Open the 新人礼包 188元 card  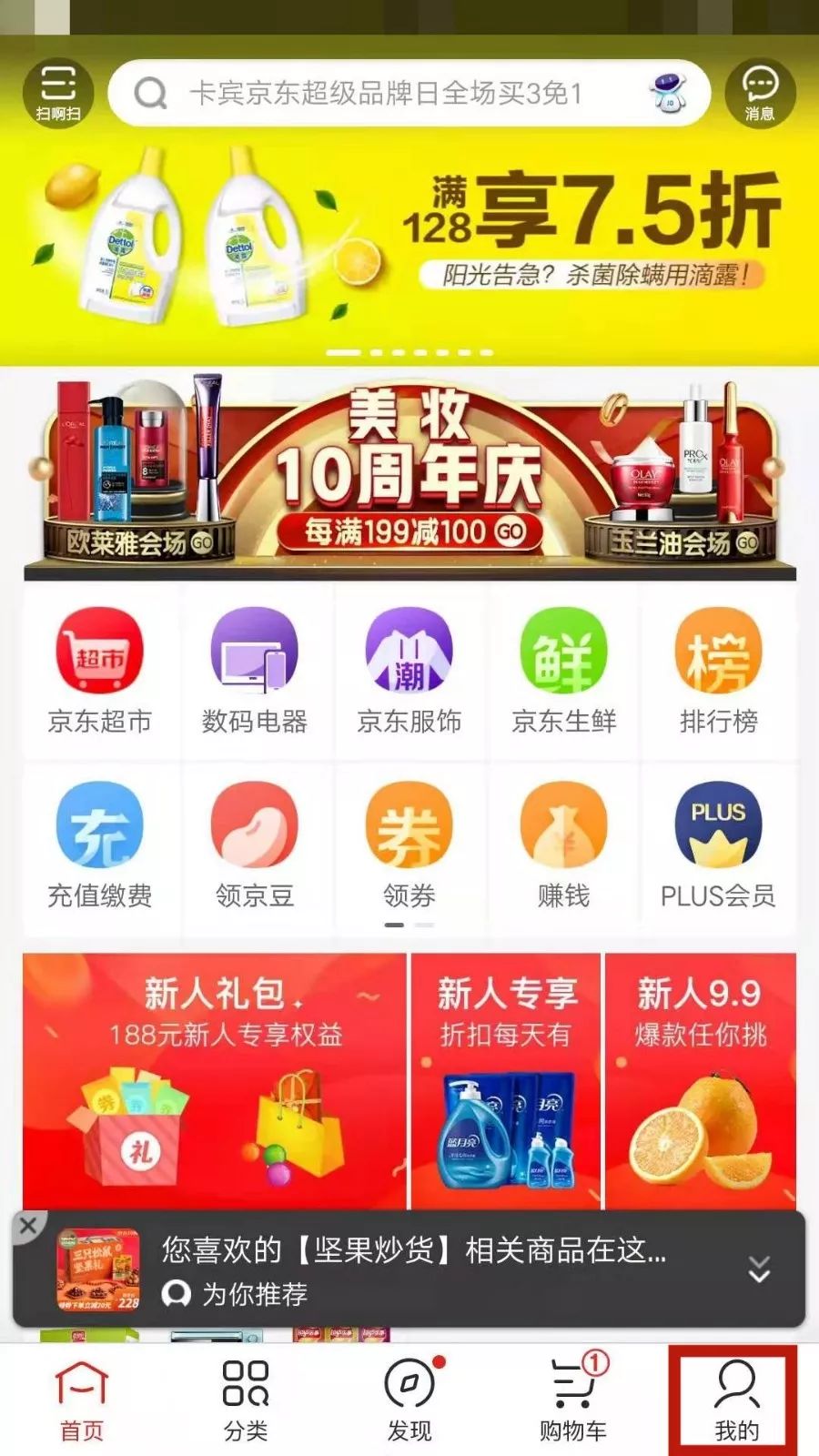click(x=216, y=1078)
